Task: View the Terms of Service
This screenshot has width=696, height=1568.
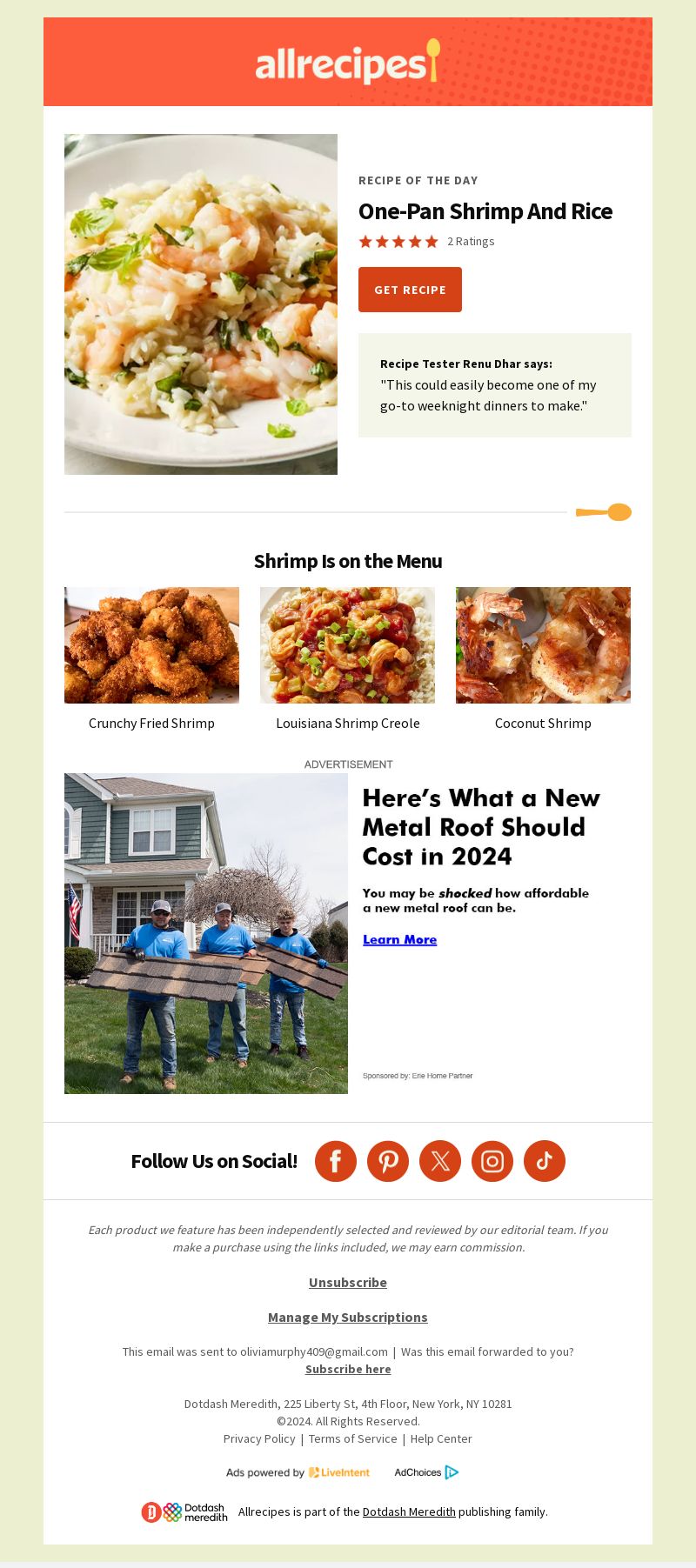Action: pos(352,1438)
